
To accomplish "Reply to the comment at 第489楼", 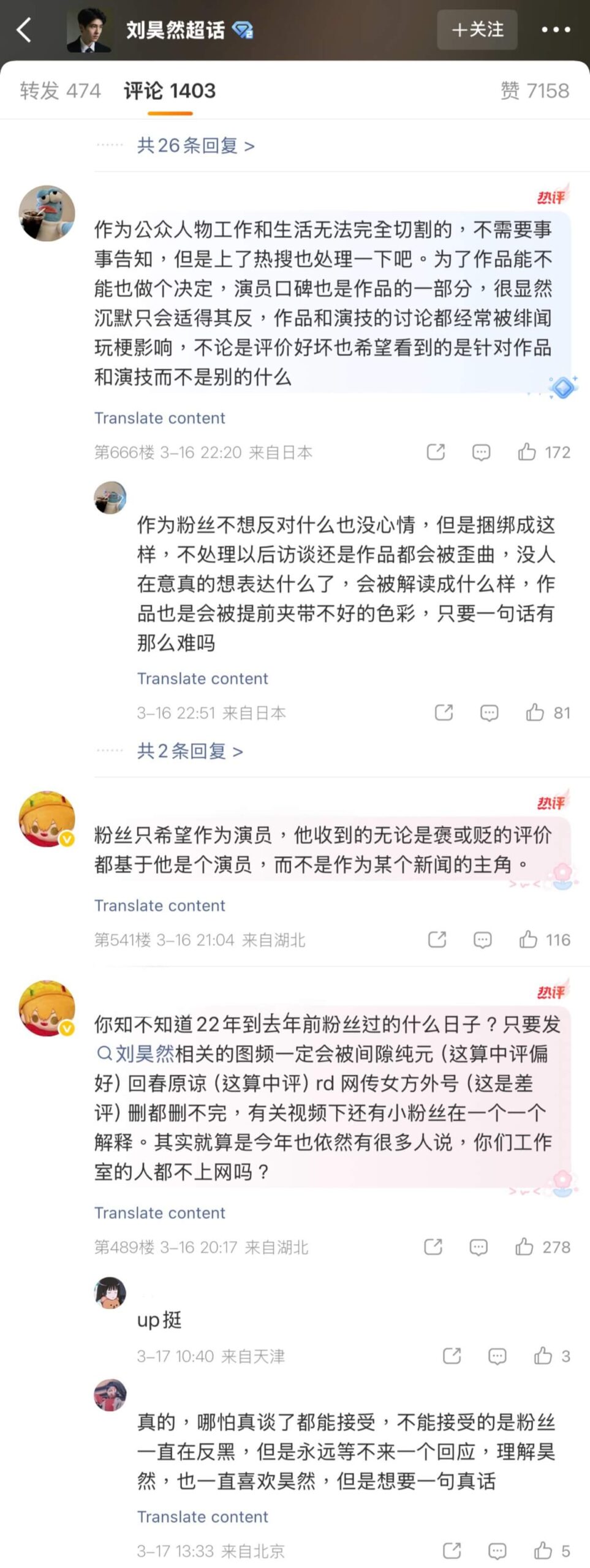I will point(478,1246).
